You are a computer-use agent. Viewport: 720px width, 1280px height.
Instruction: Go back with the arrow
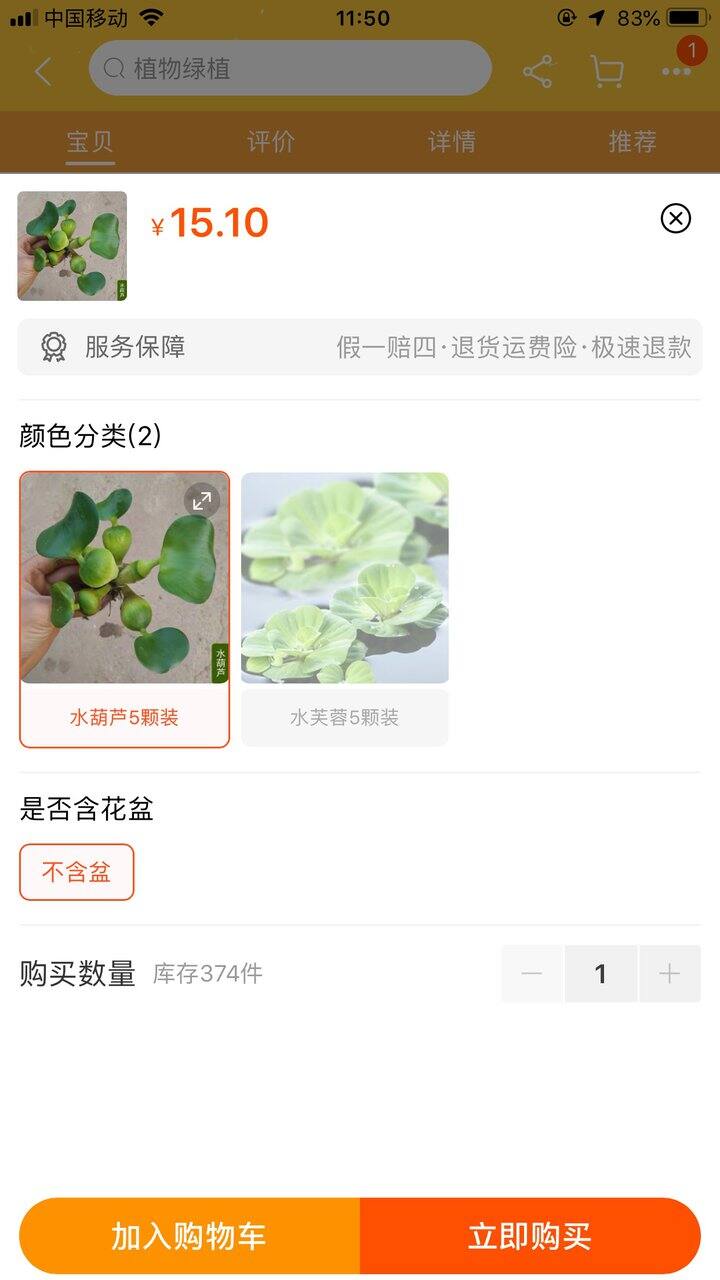(x=43, y=71)
